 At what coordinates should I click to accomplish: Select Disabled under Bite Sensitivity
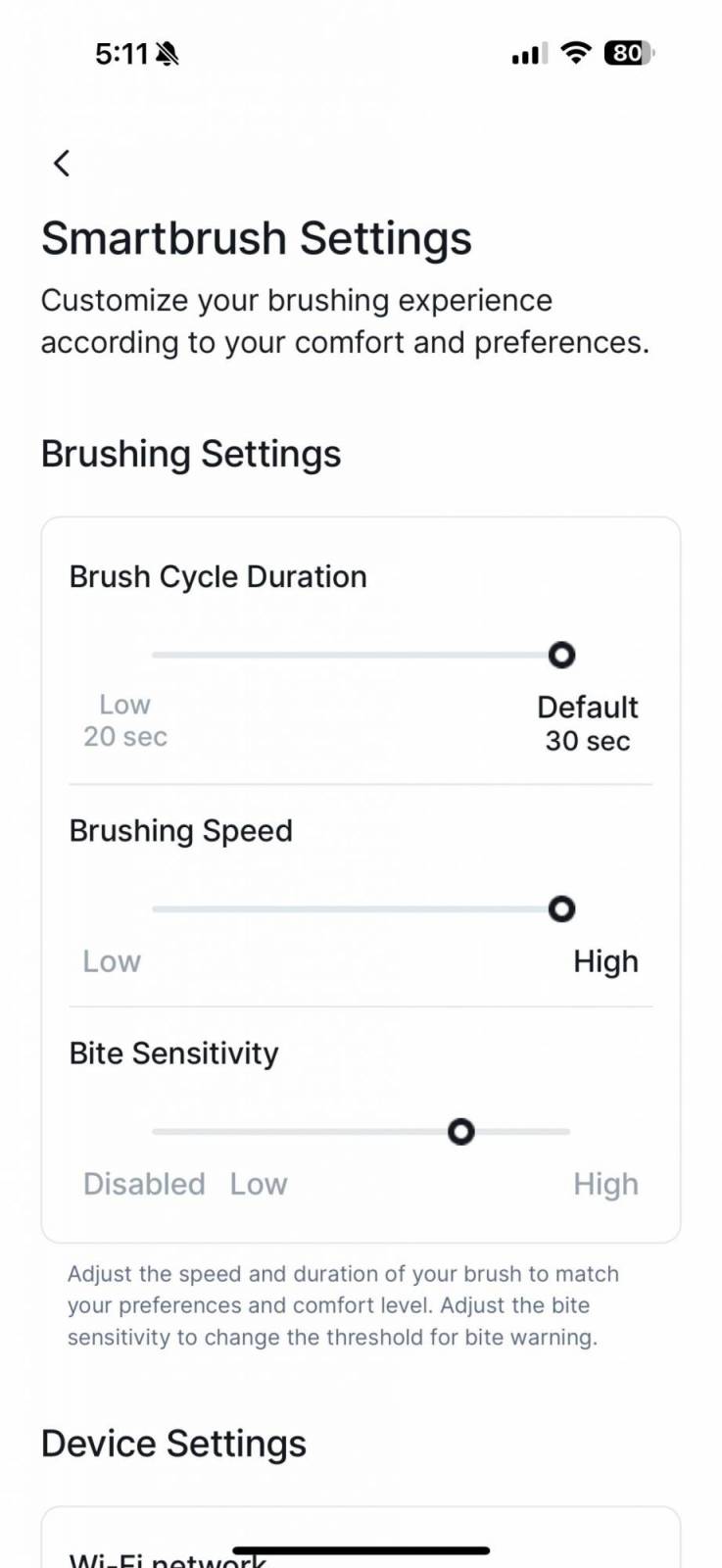[143, 1184]
